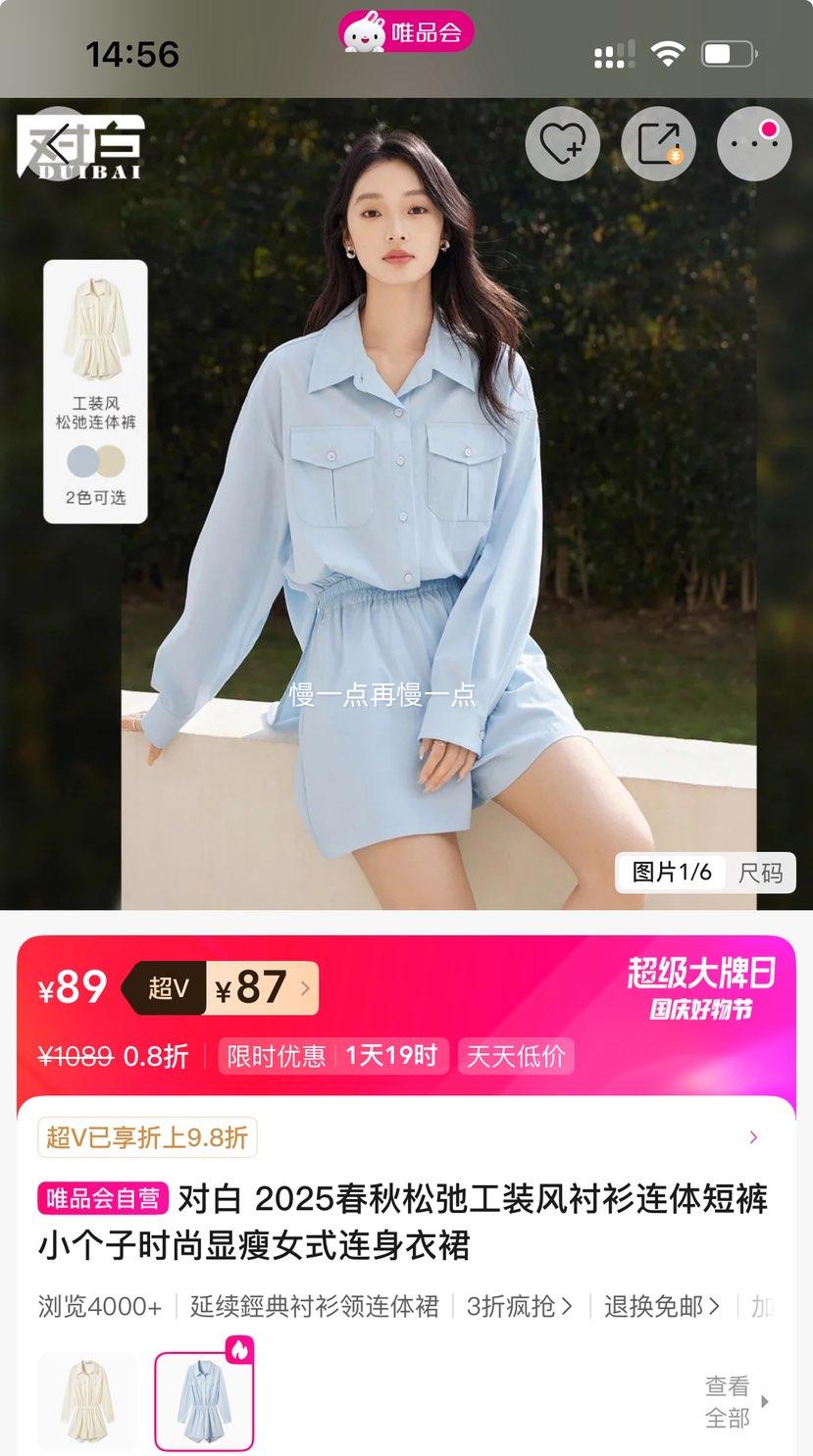Share this product
Screen dimensions: 813x1456
tap(658, 145)
